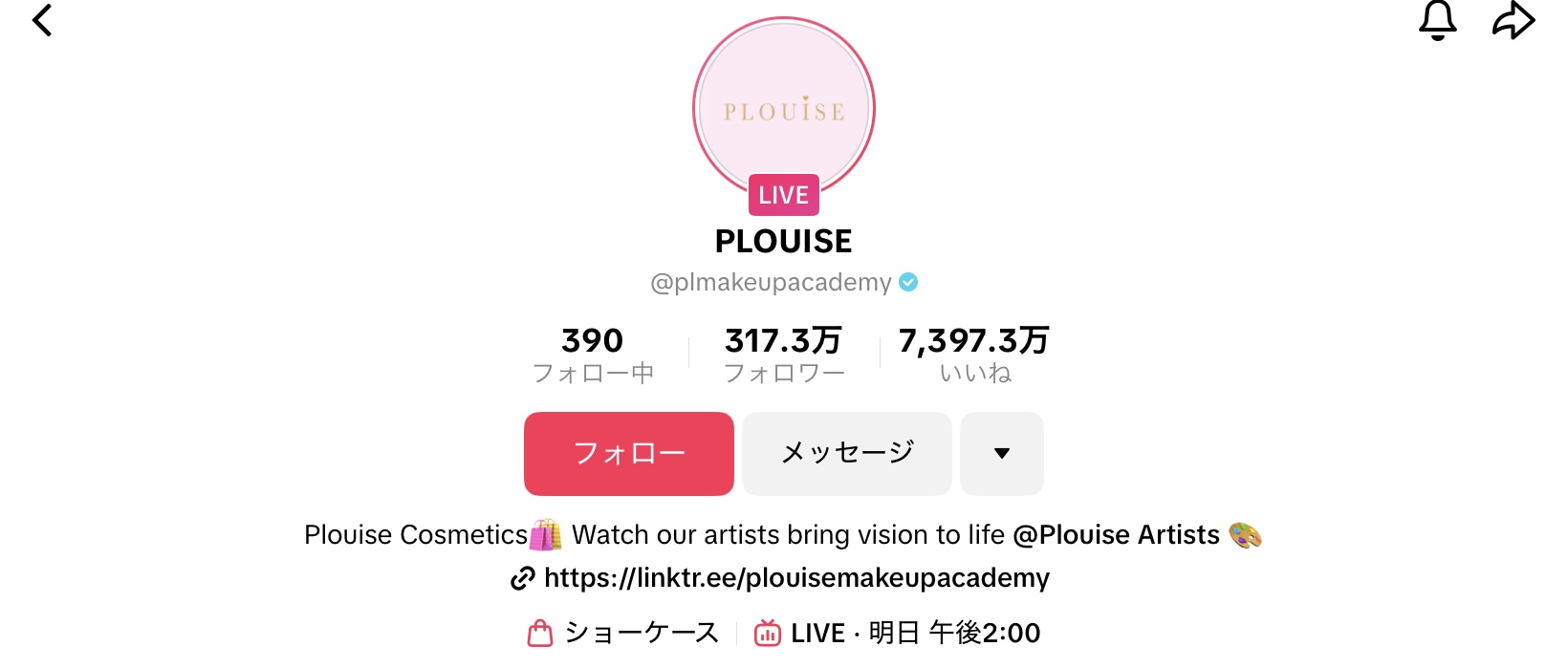Open the ショーケース shop showcase
This screenshot has width=1568, height=668.
coord(623,633)
